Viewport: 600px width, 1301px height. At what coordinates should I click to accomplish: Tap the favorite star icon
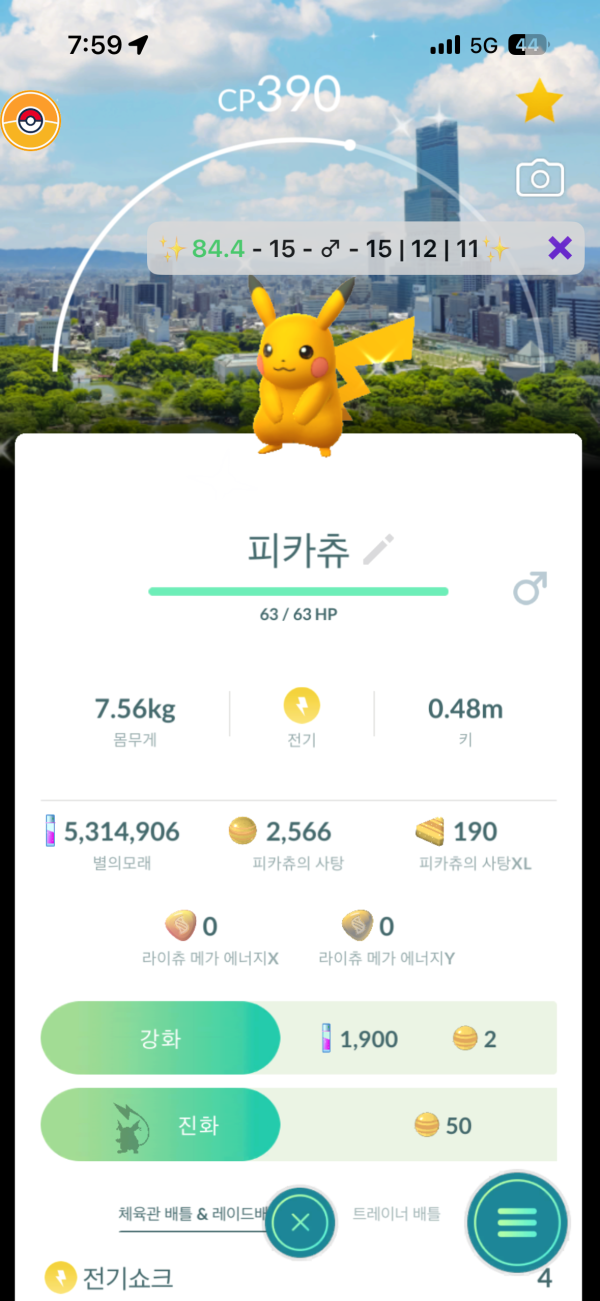(x=539, y=101)
